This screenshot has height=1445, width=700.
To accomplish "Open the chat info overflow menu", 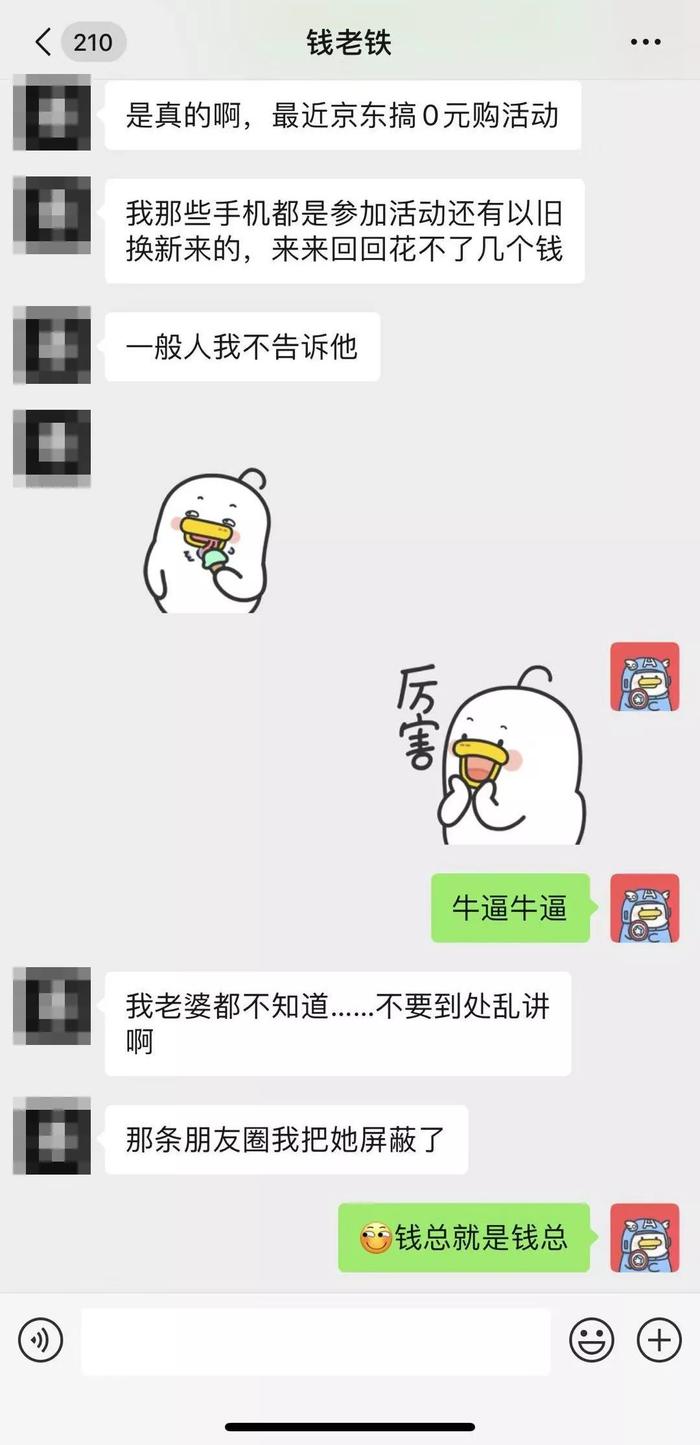I will click(x=645, y=42).
